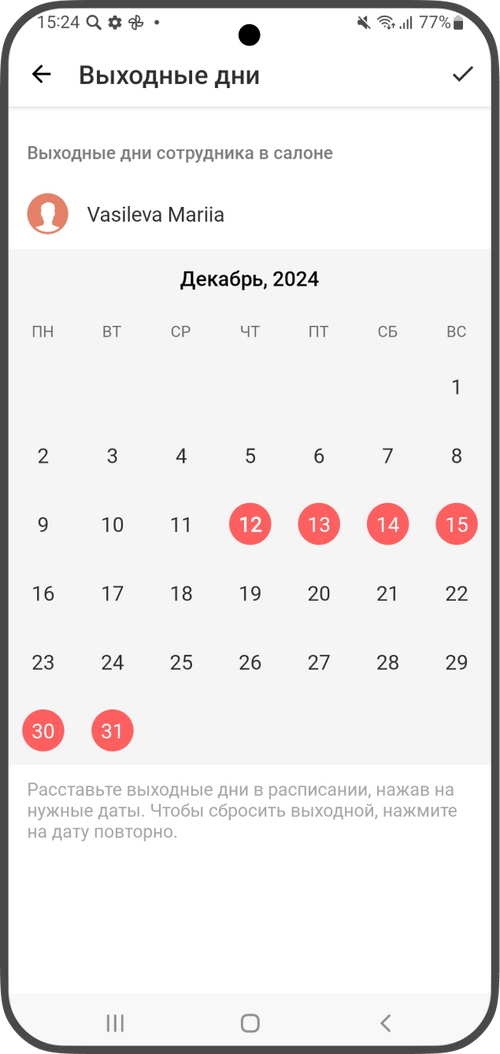Tap highlighted date 15 to reset it
The image size is (500, 1054).
coord(457,524)
